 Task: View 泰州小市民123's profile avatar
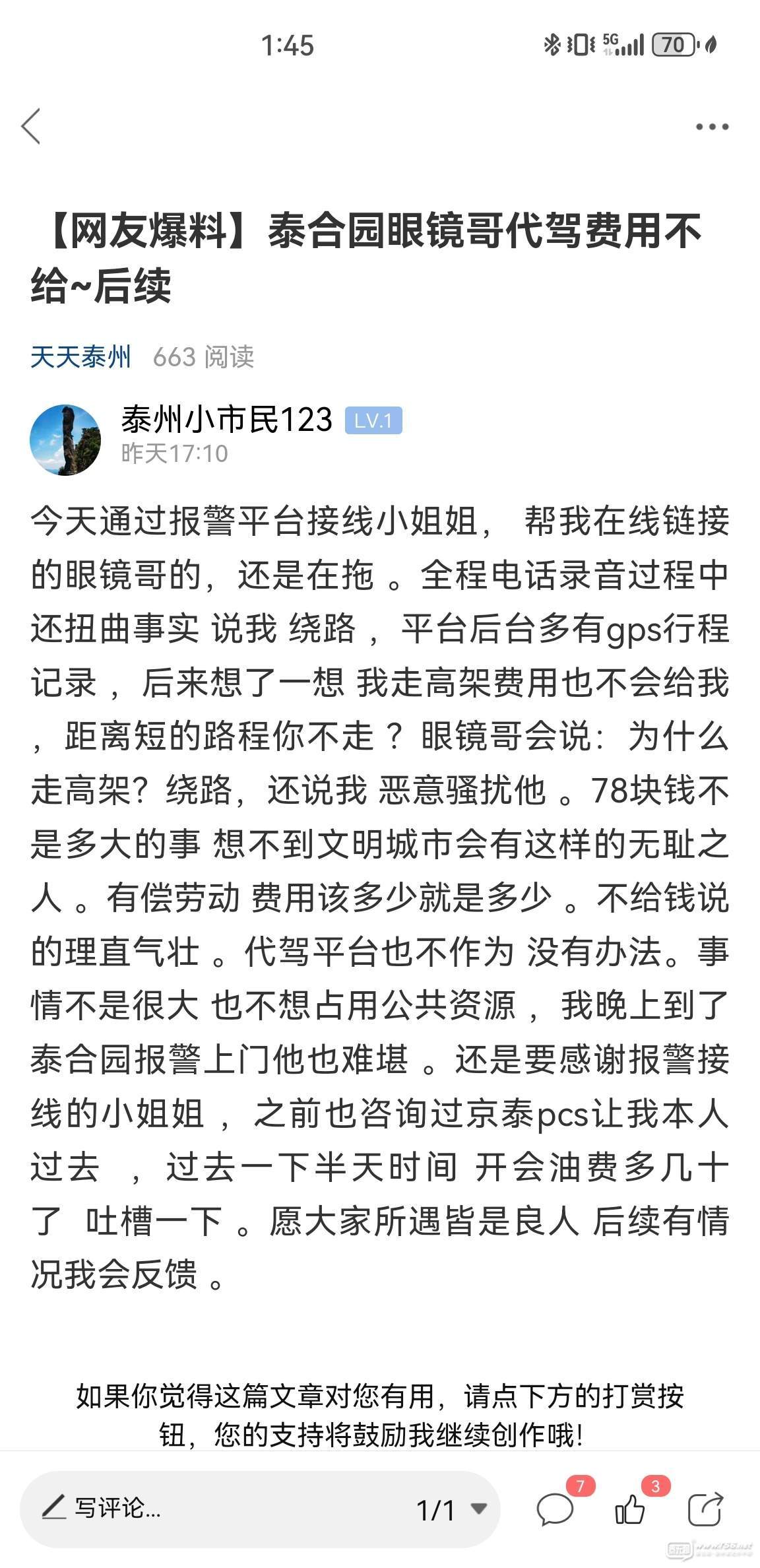[x=65, y=440]
